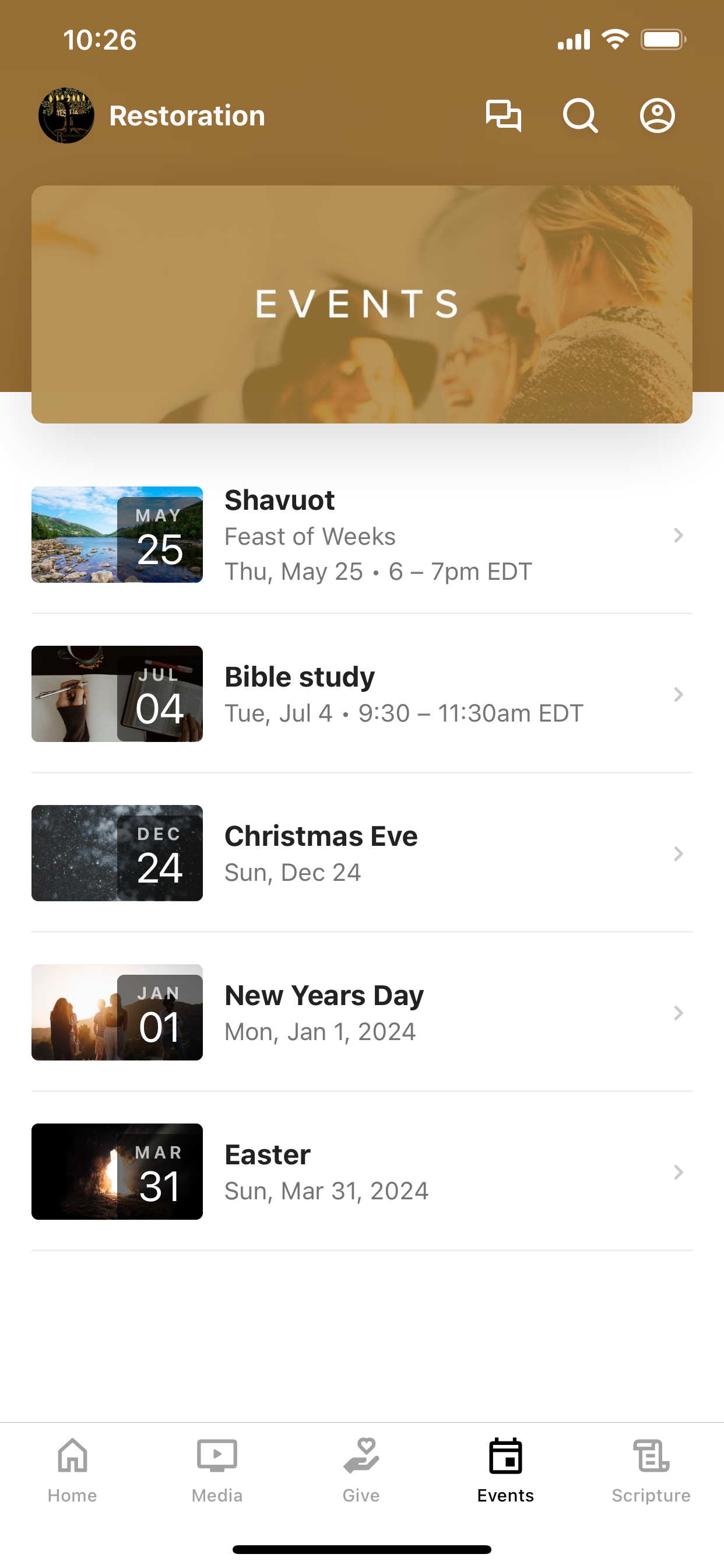The width and height of the screenshot is (724, 1568).
Task: Go to the Give tab
Action: [361, 1470]
